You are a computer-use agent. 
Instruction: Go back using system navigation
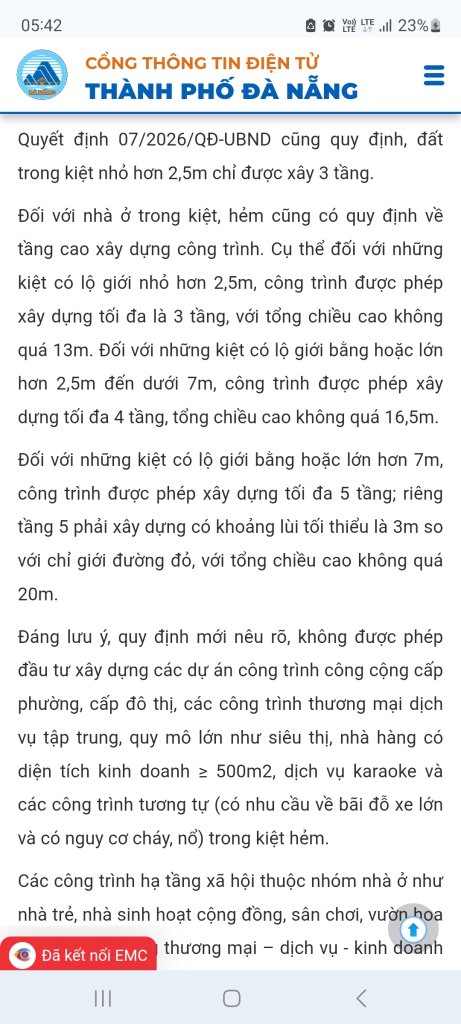361,997
